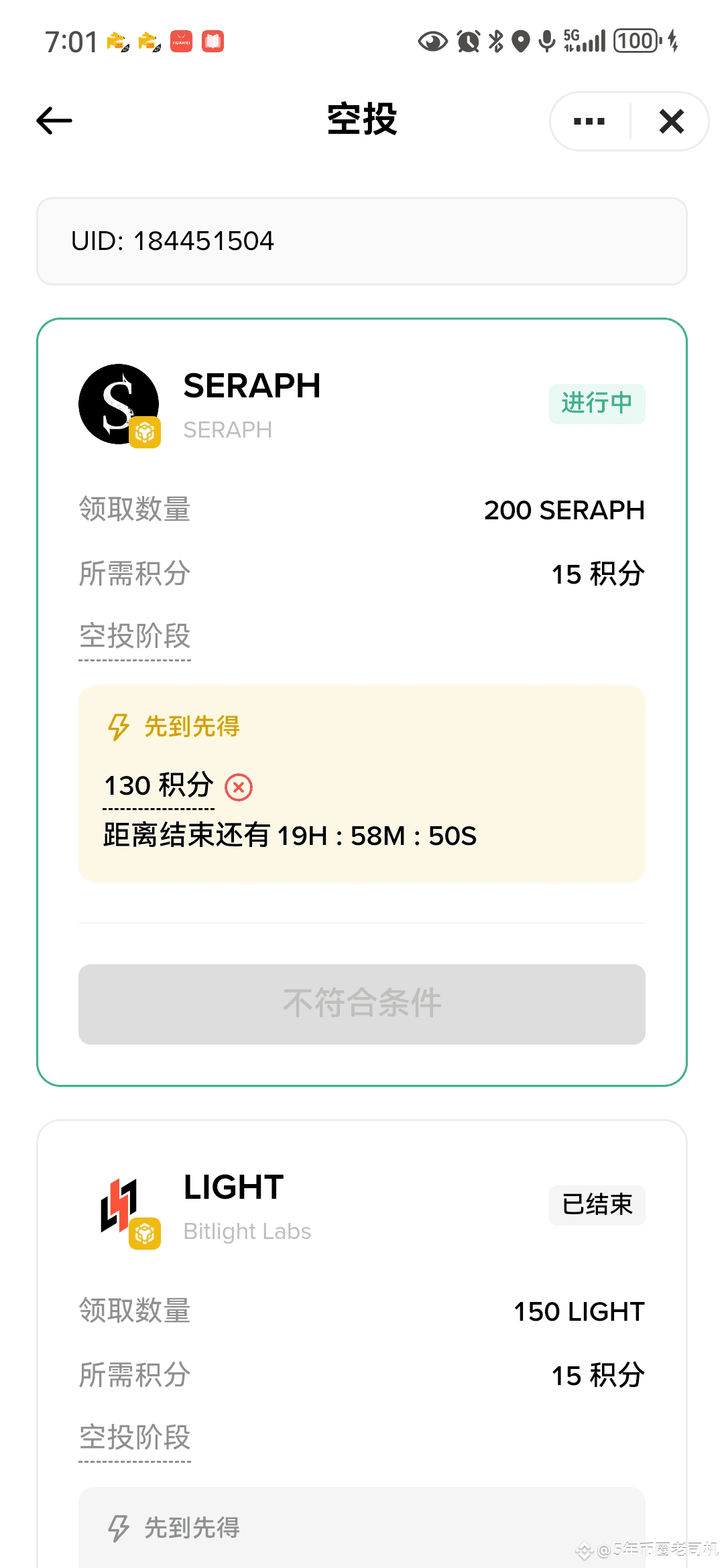Open the SERAPH airdrop card header
This screenshot has width=724, height=1568.
coord(362,405)
